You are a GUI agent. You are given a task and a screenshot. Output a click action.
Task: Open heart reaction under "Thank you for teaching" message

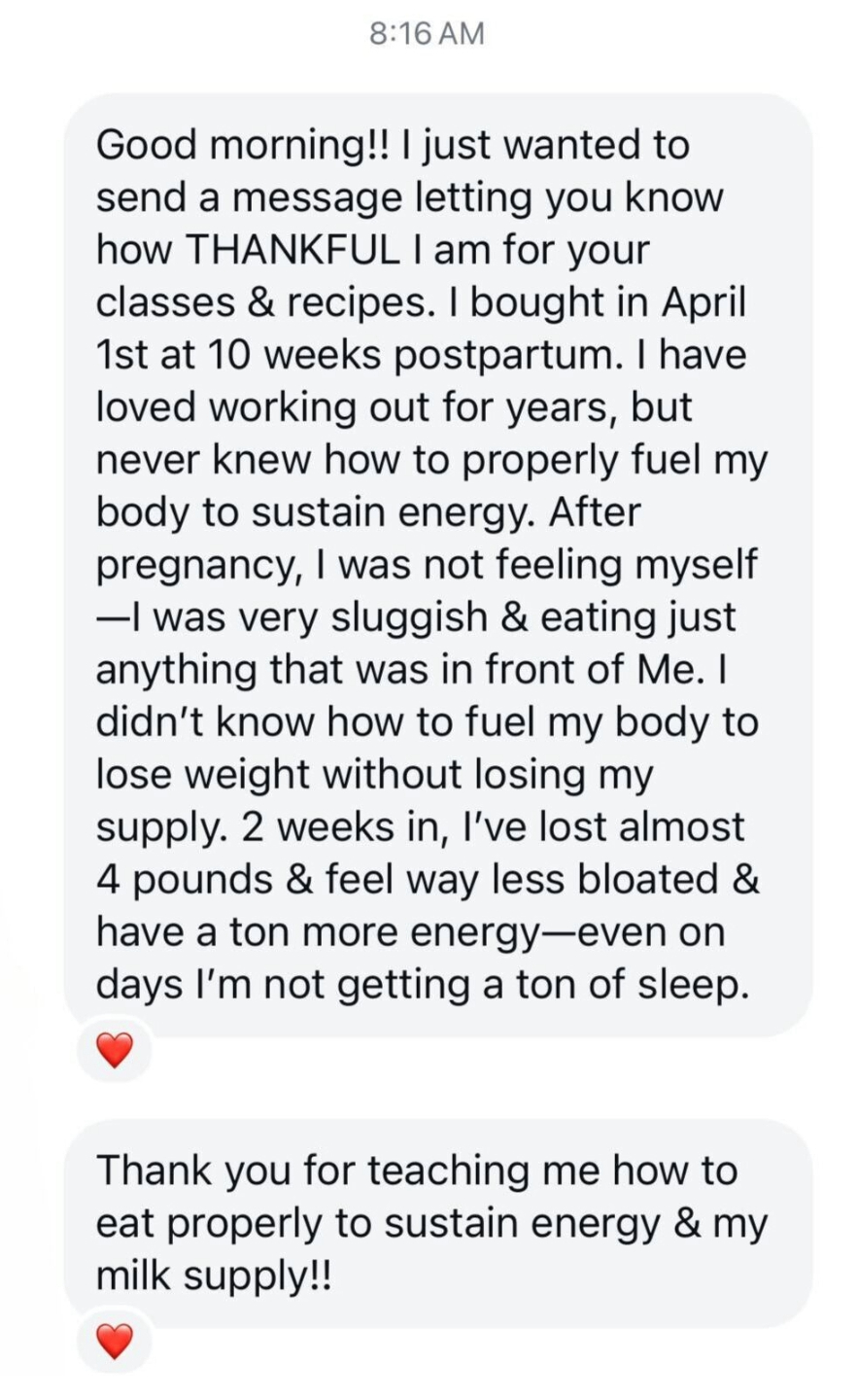coord(115,1342)
